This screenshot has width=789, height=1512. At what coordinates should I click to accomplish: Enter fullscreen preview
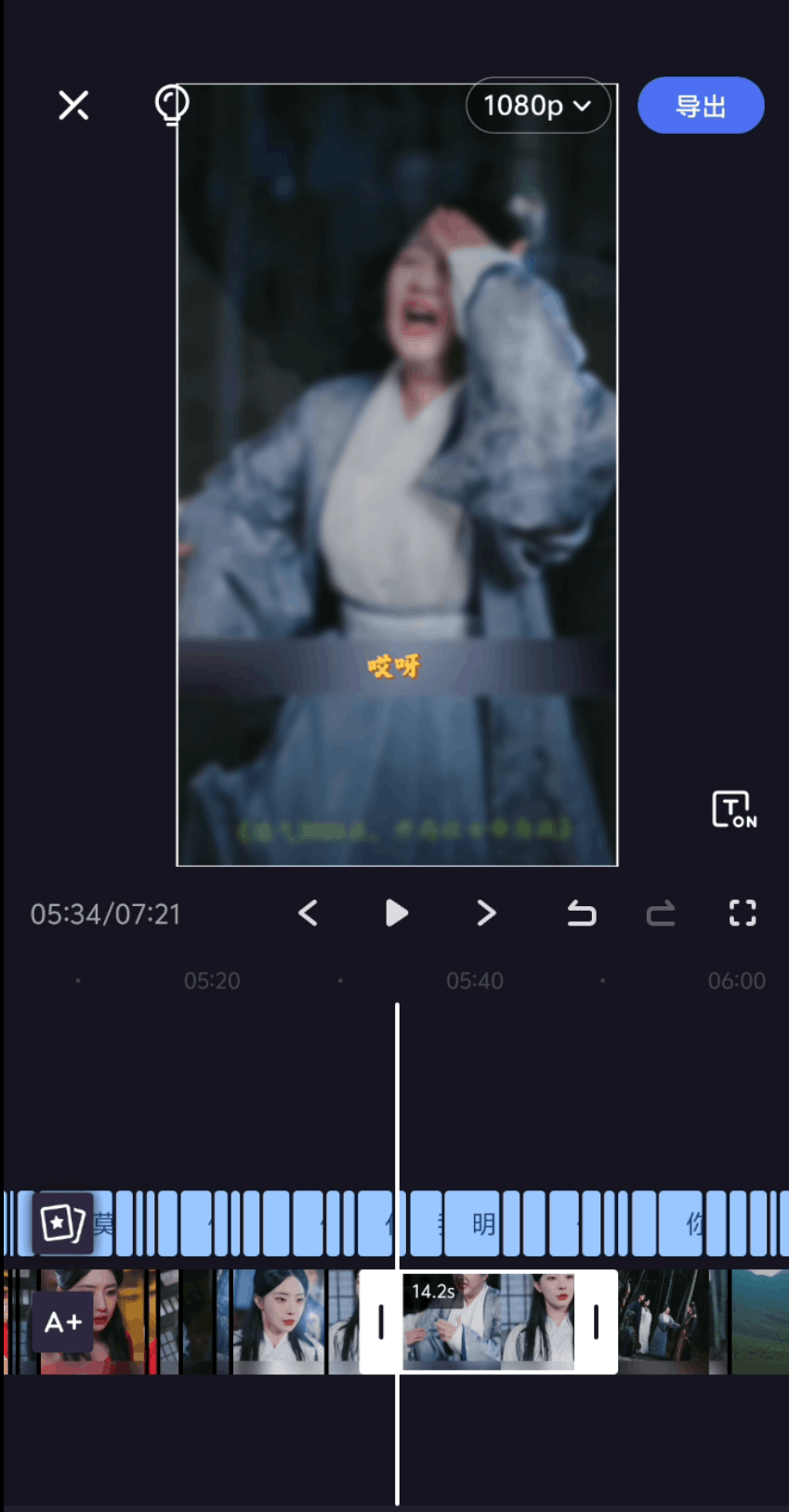(742, 914)
